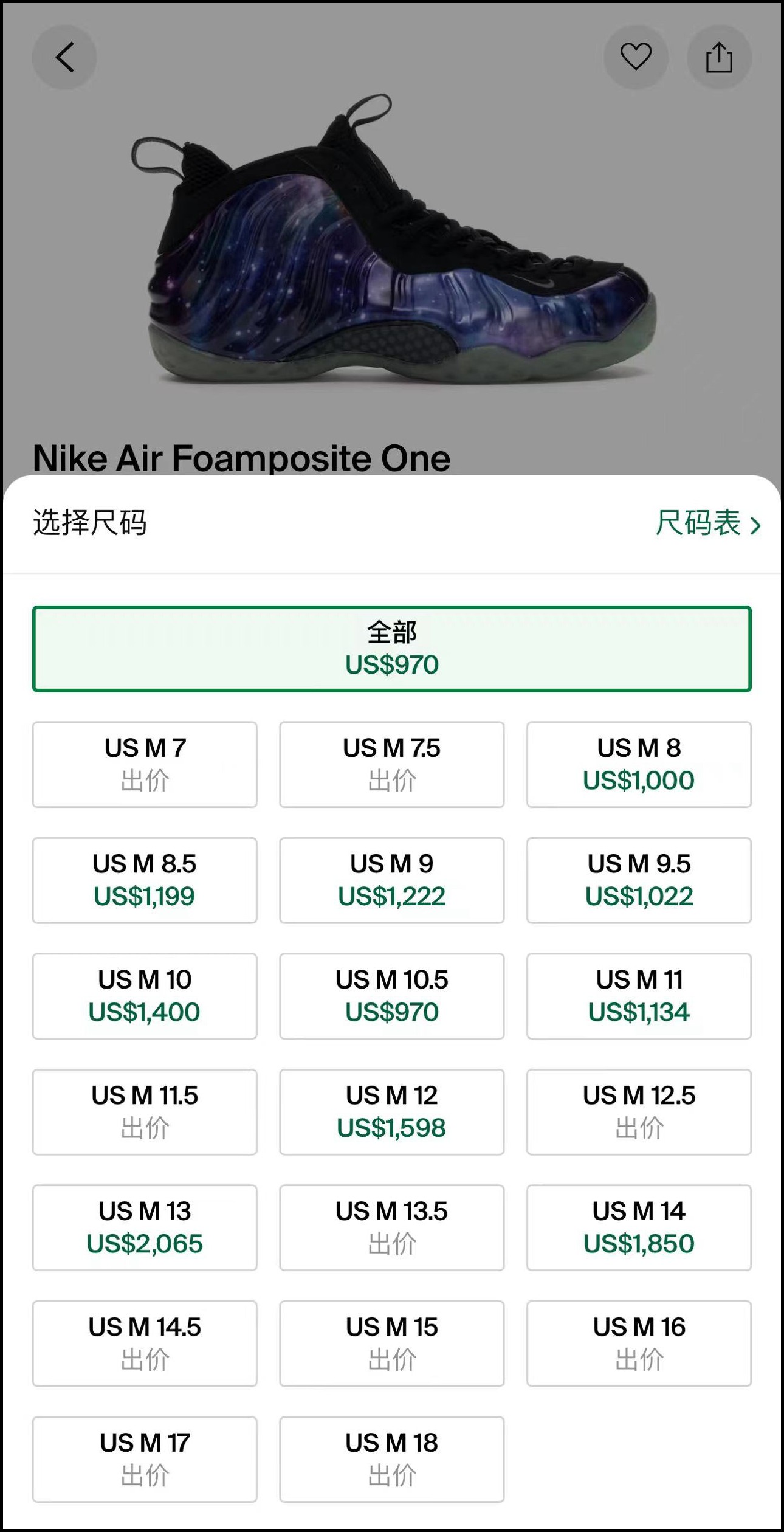Select the 全部 US$970 option

[392, 649]
